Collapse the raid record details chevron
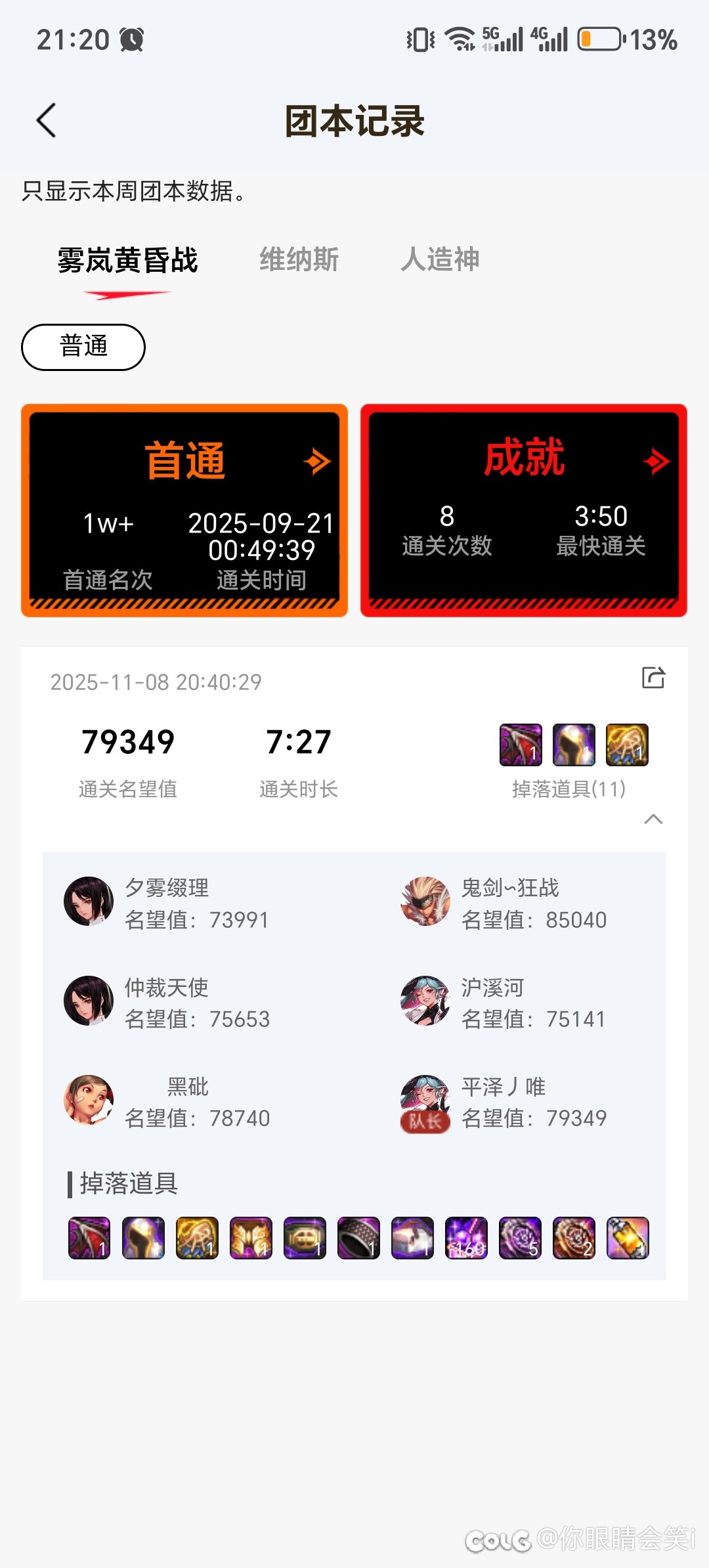Image resolution: width=709 pixels, height=1568 pixels. pyautogui.click(x=653, y=819)
